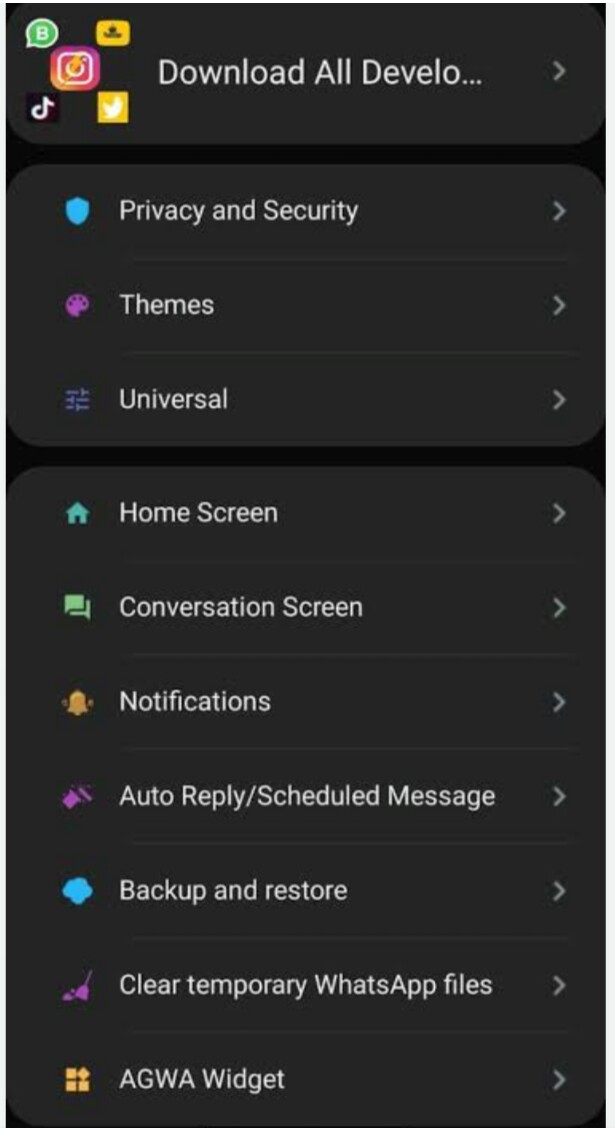Go to Backup and restore
This screenshot has height=1128, width=615.
click(x=306, y=891)
